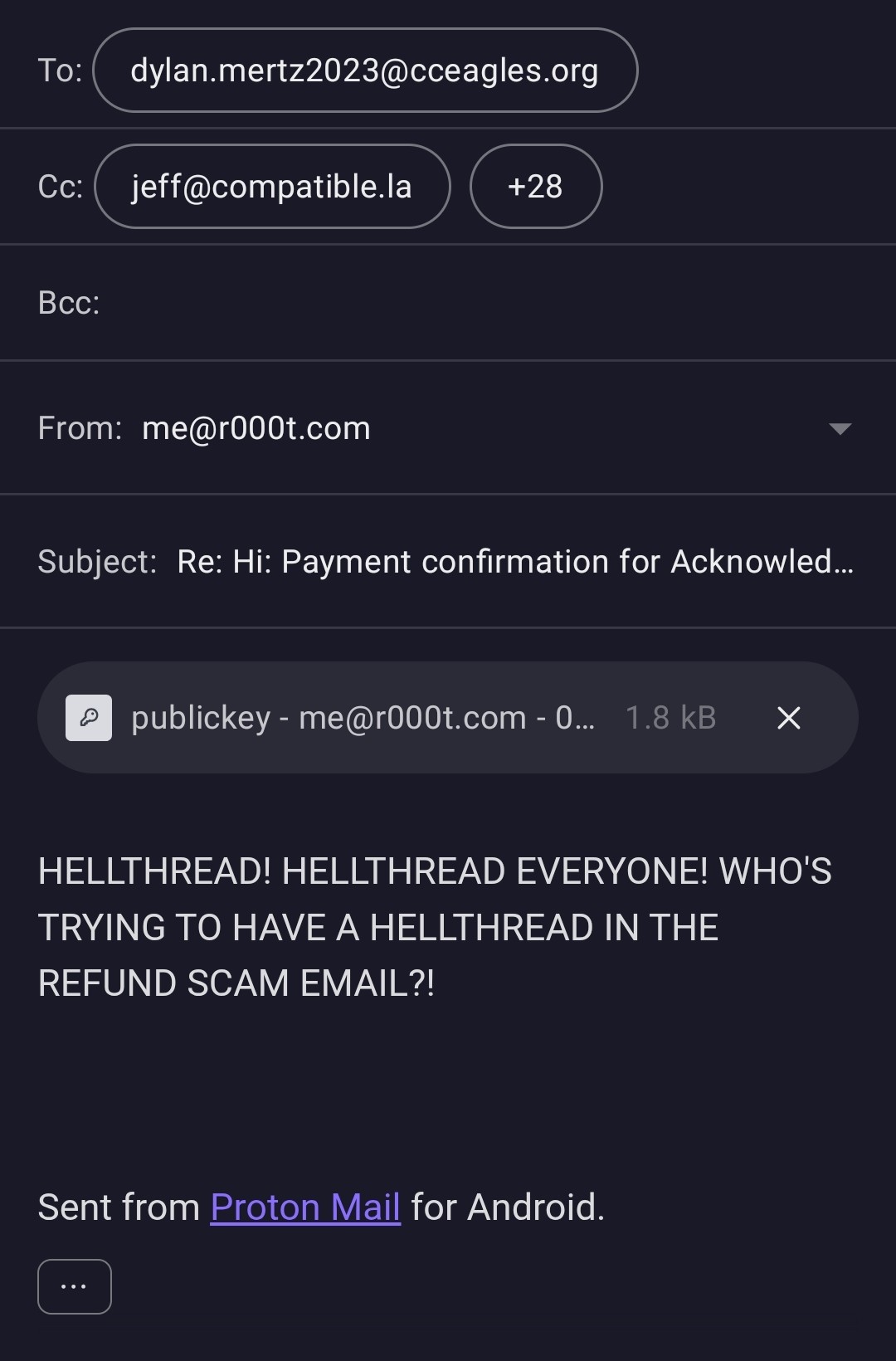Expand the +28 more Cc recipients

click(x=535, y=187)
